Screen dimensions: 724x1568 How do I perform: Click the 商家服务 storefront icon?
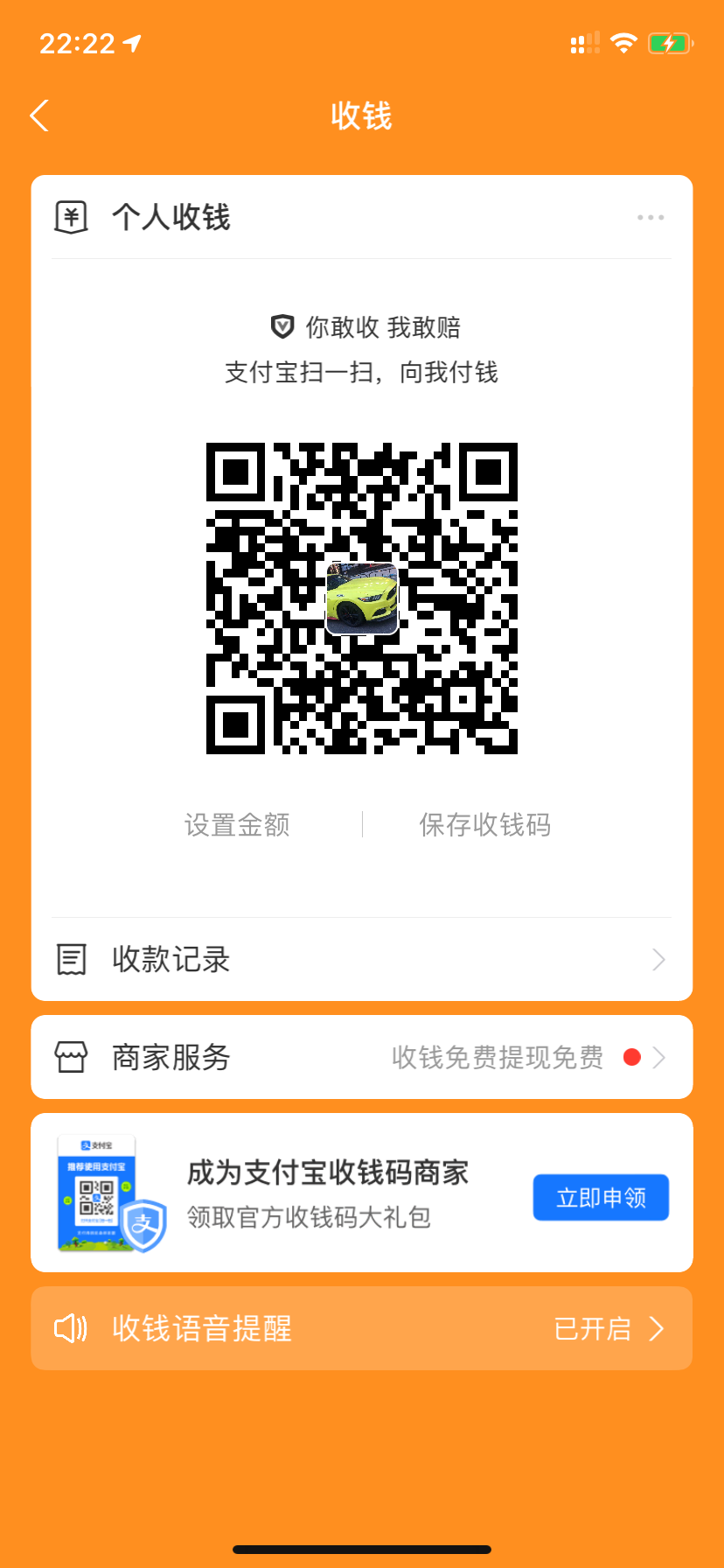pyautogui.click(x=72, y=1057)
